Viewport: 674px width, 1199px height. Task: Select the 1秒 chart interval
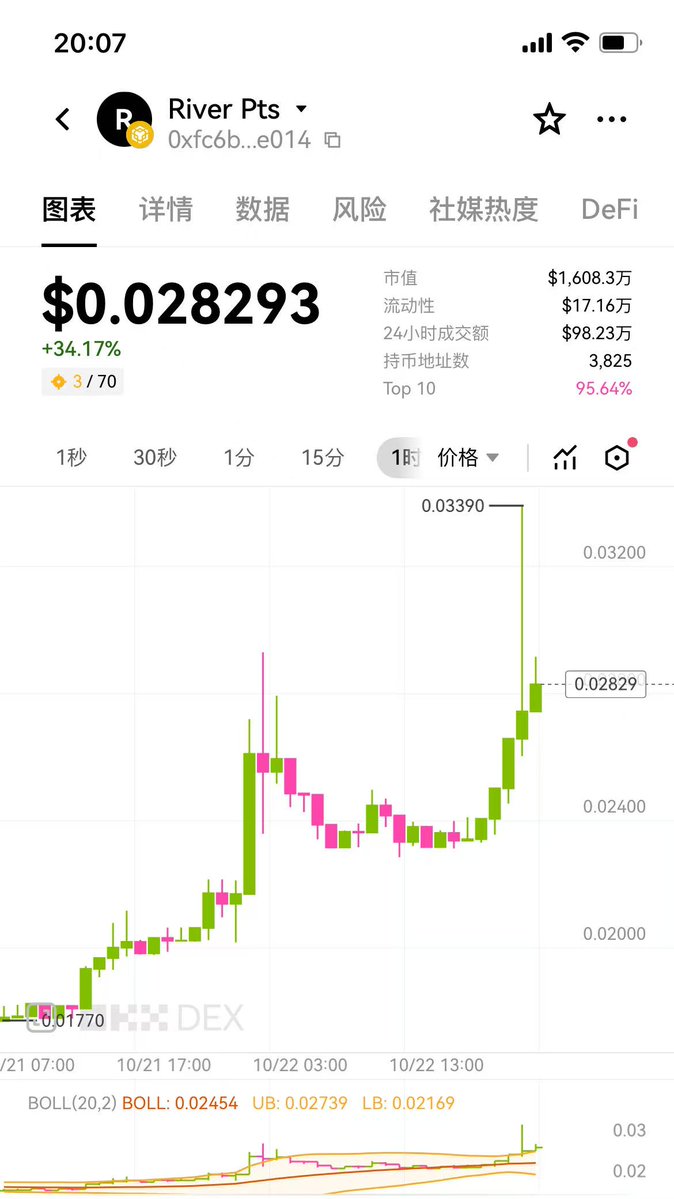[x=71, y=458]
